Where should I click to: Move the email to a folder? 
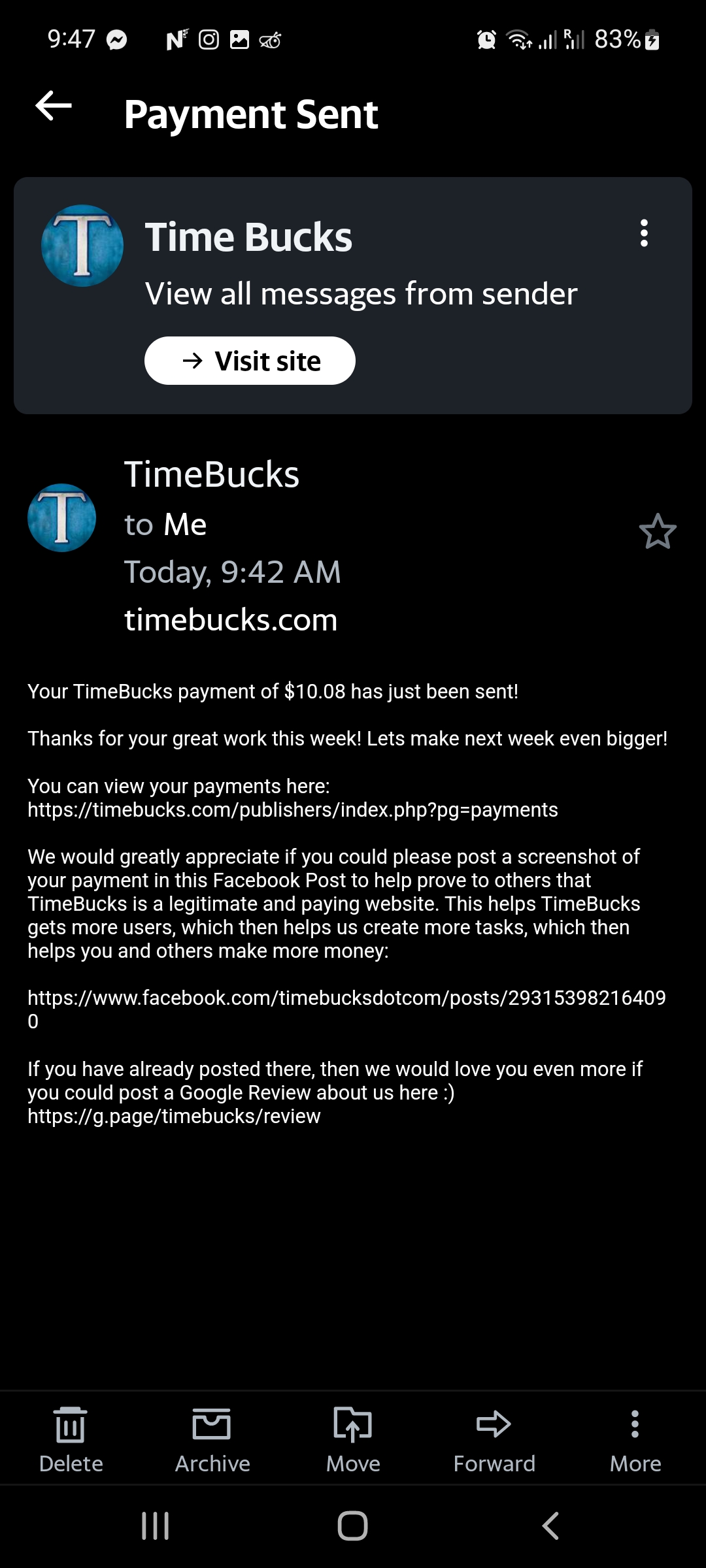[353, 1440]
